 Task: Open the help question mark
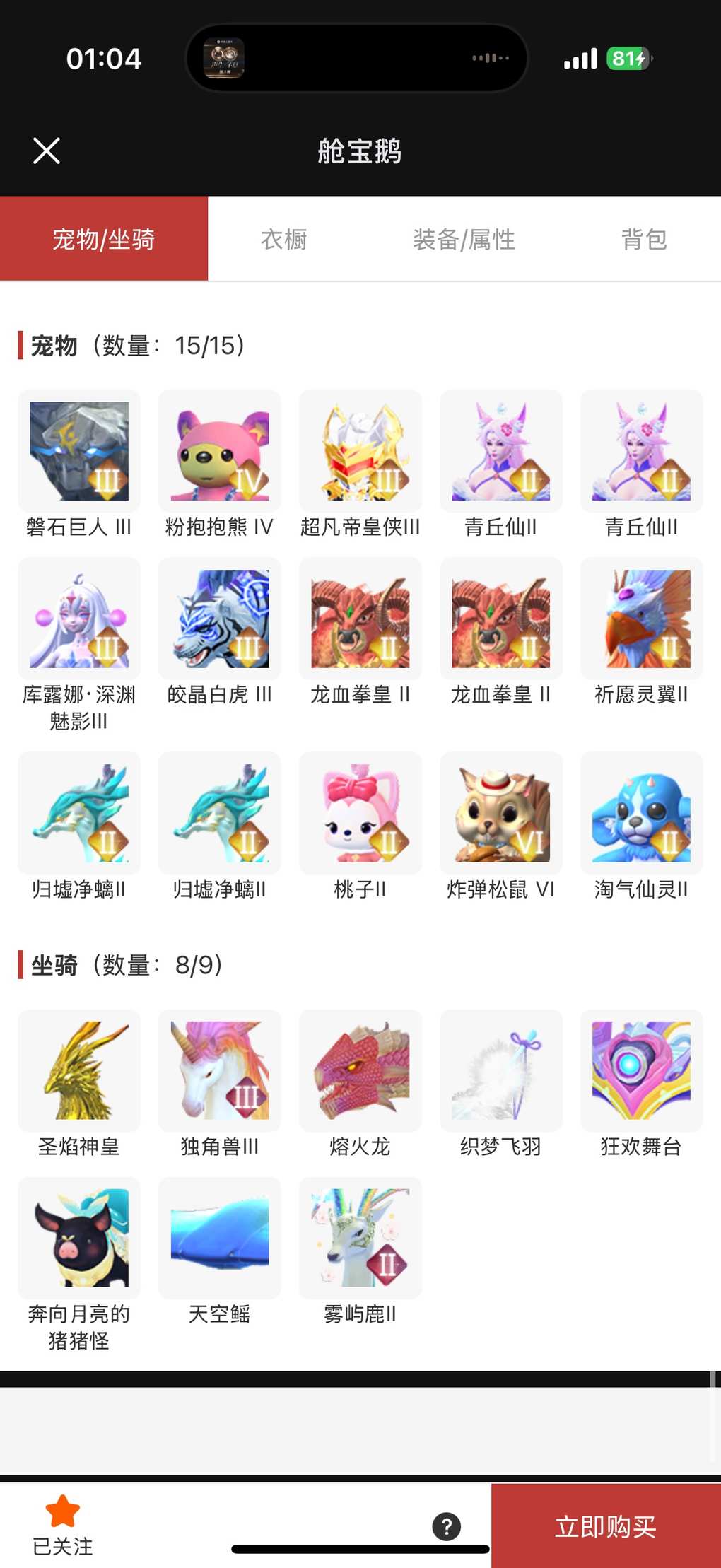pos(447,1526)
